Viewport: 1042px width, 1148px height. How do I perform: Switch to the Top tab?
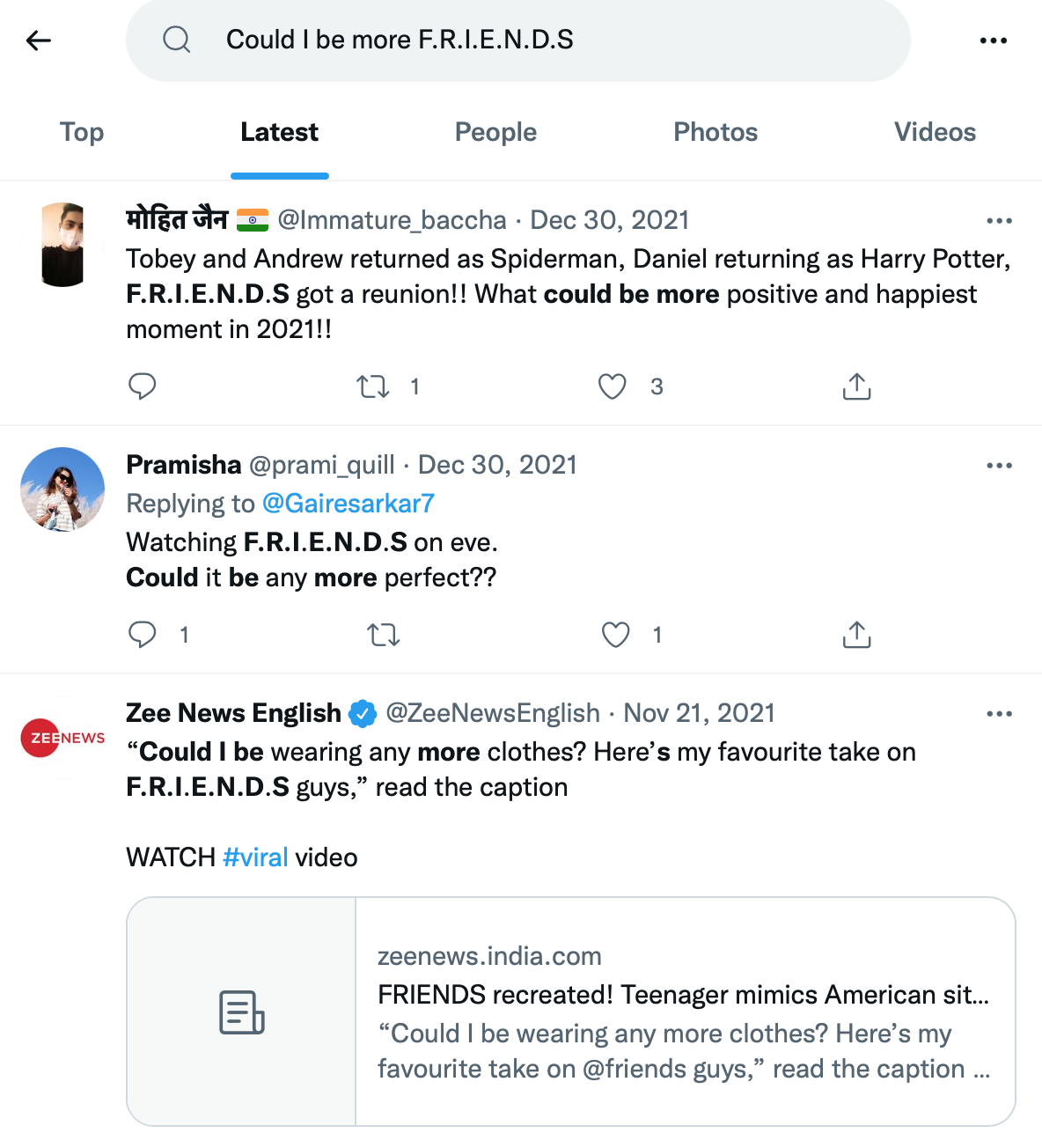coord(82,132)
